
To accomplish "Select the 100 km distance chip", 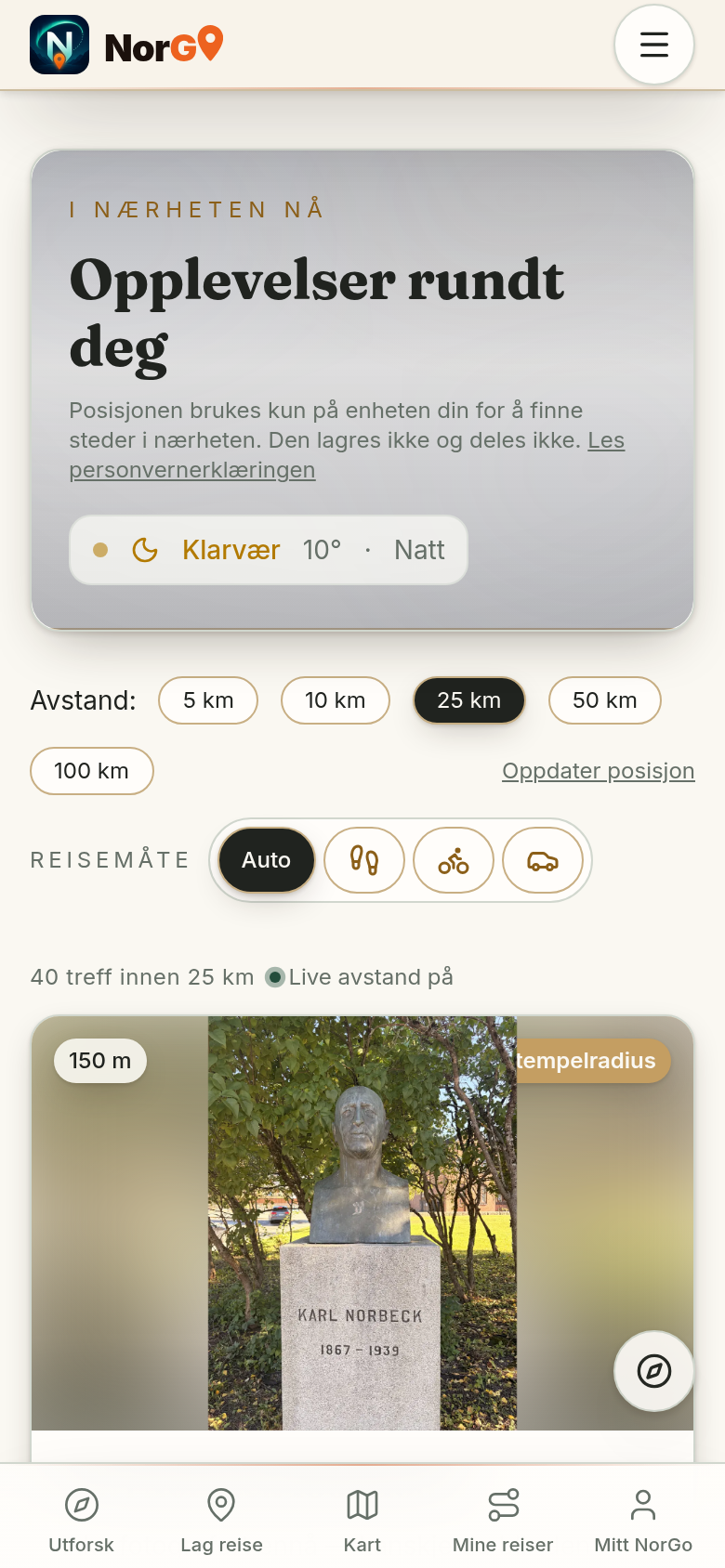I will pos(92,771).
